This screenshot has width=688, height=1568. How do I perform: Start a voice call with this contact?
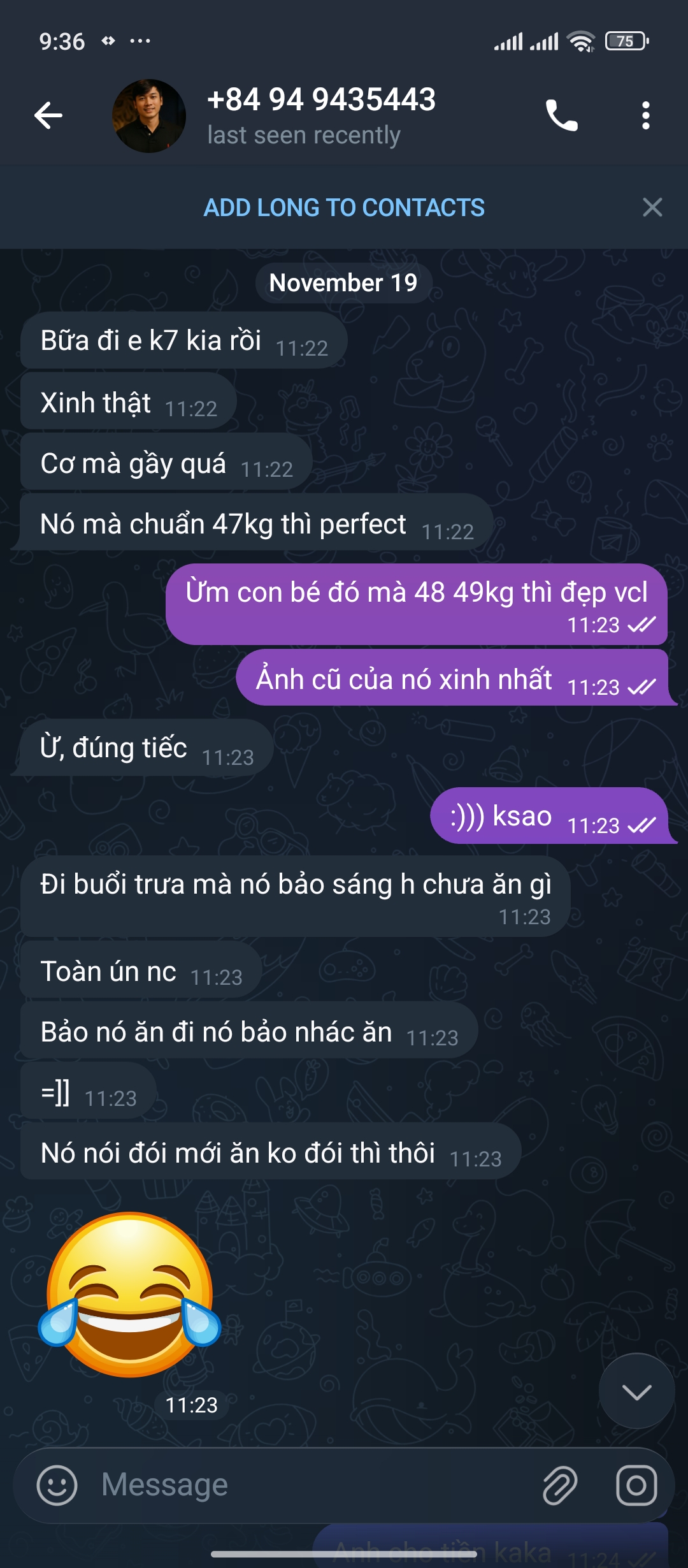pyautogui.click(x=561, y=115)
